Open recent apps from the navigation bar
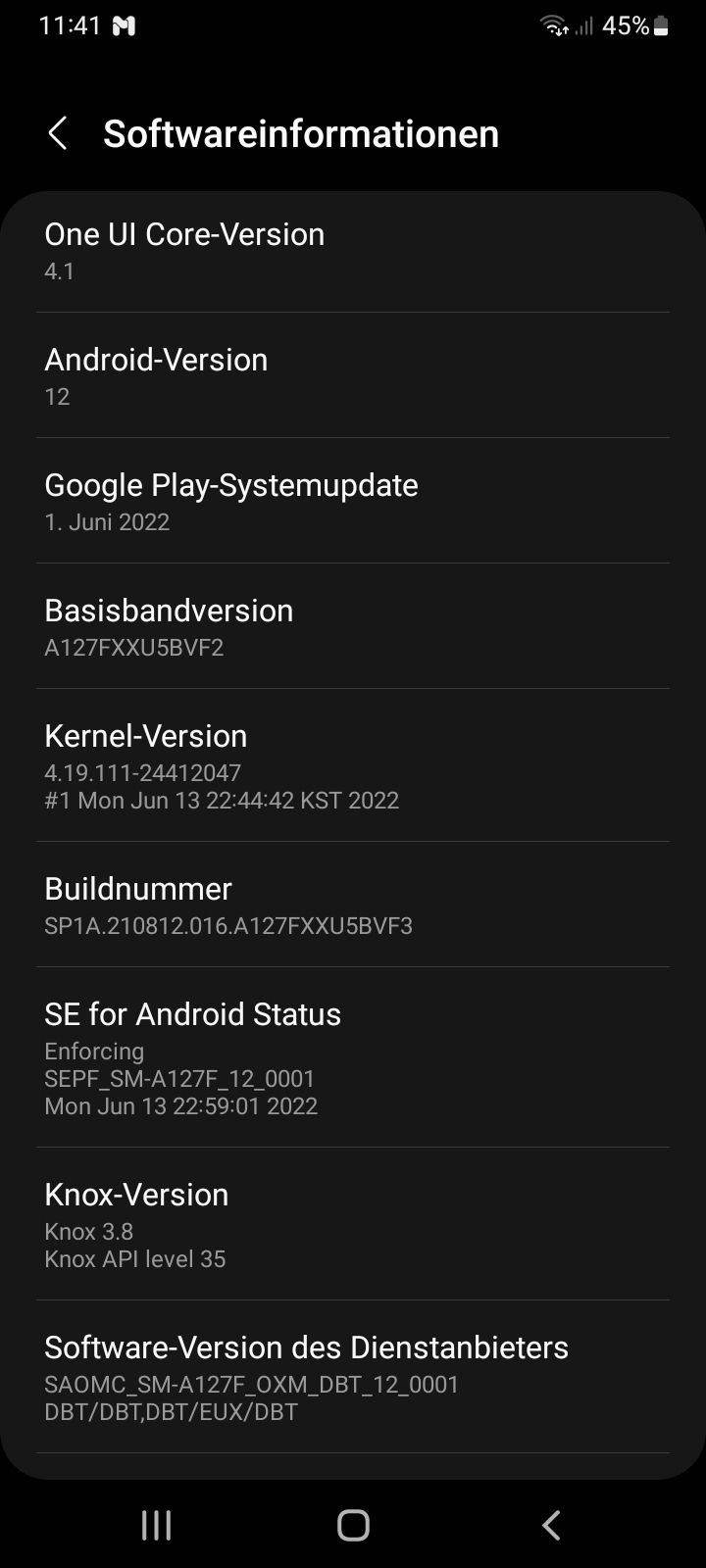 157,1525
